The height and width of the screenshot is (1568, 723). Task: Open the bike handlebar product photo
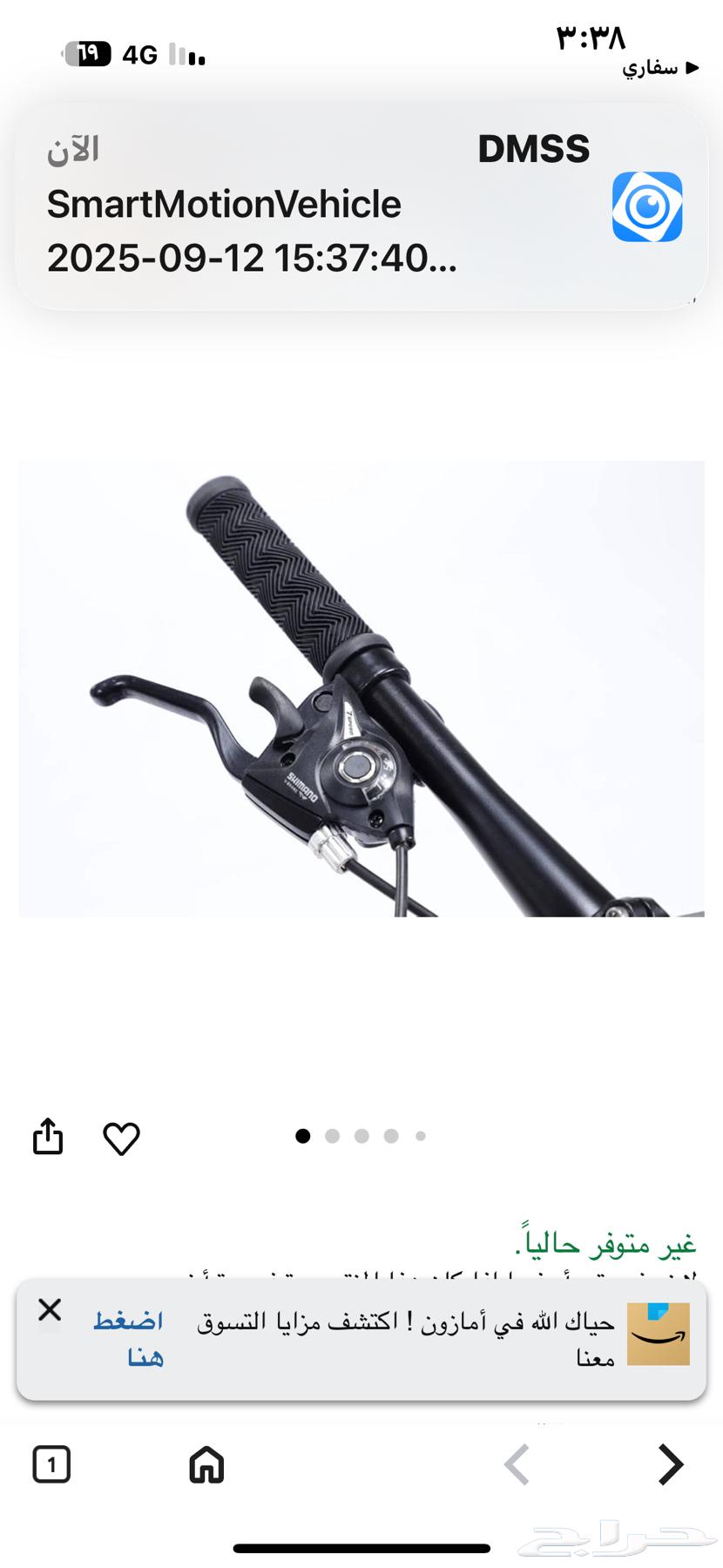point(361,688)
